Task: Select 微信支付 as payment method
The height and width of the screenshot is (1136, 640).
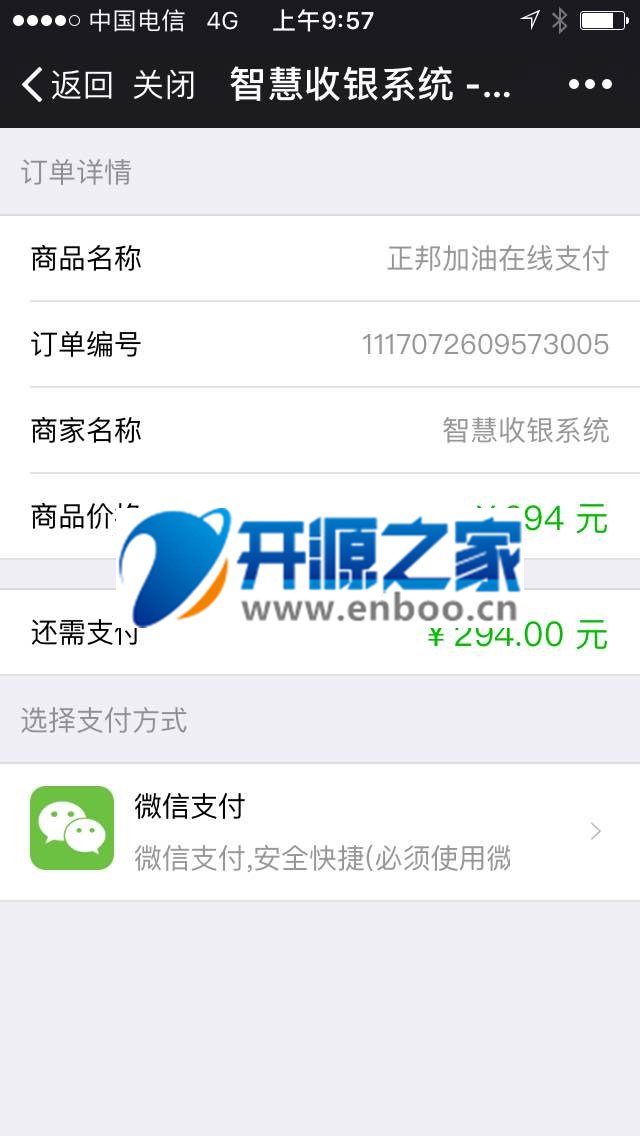Action: [x=320, y=832]
